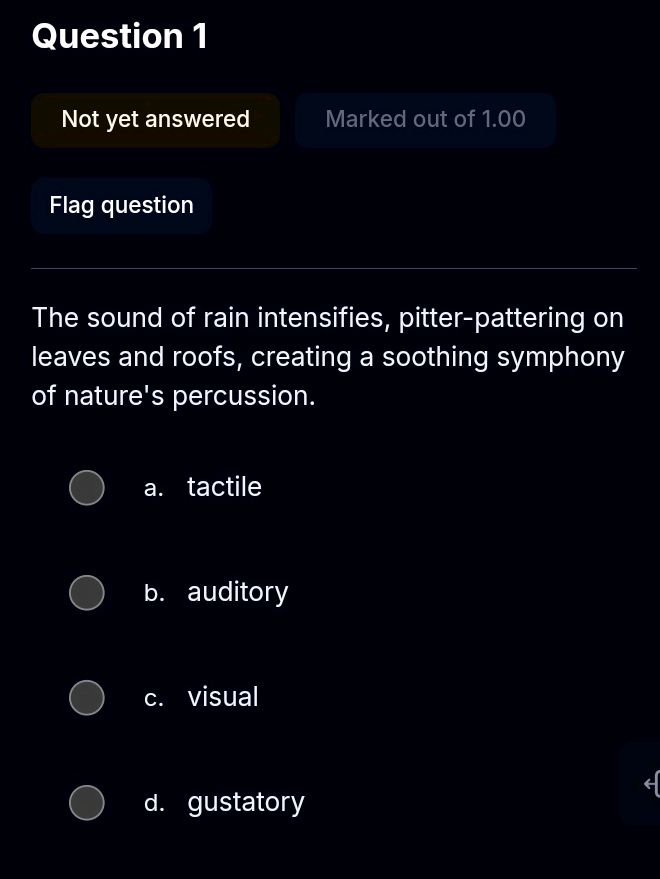Open the side drawer toggle icon

click(x=650, y=784)
